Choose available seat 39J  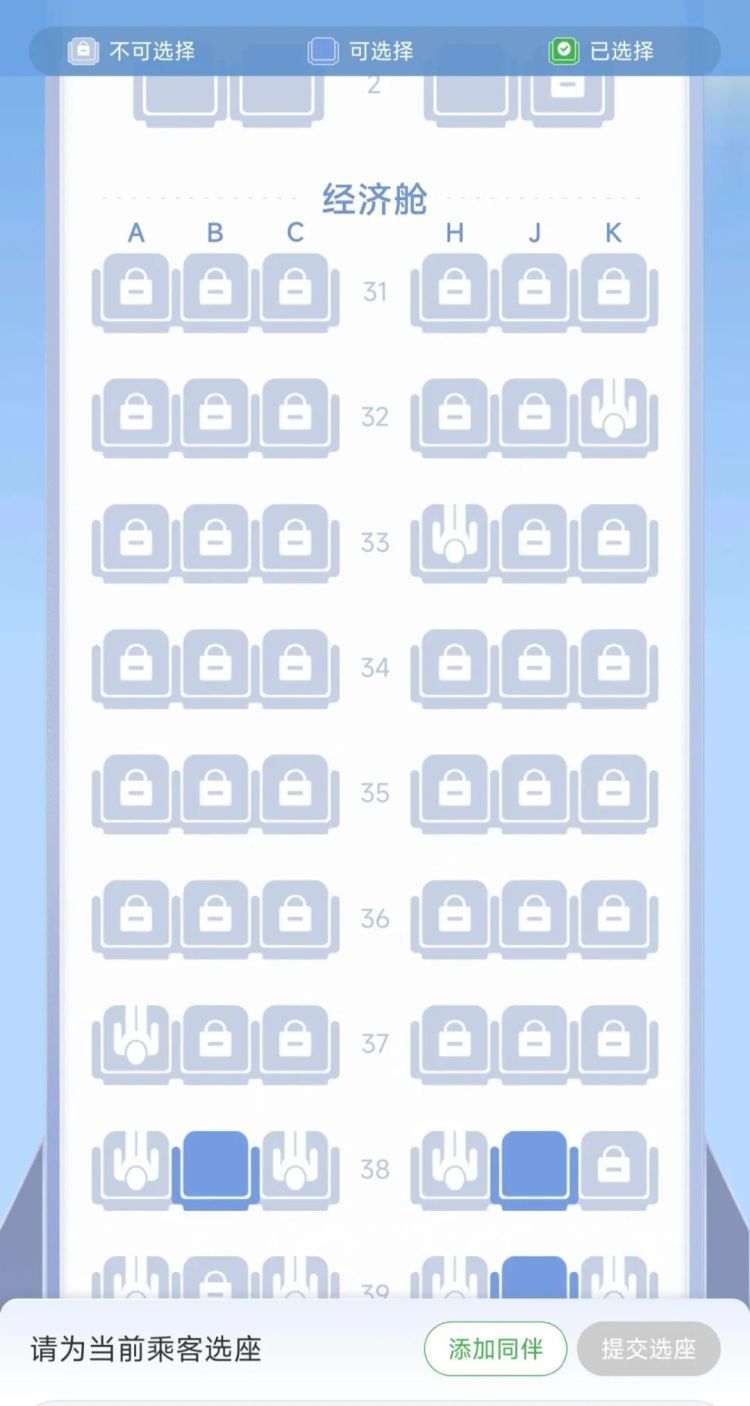[x=534, y=1279]
